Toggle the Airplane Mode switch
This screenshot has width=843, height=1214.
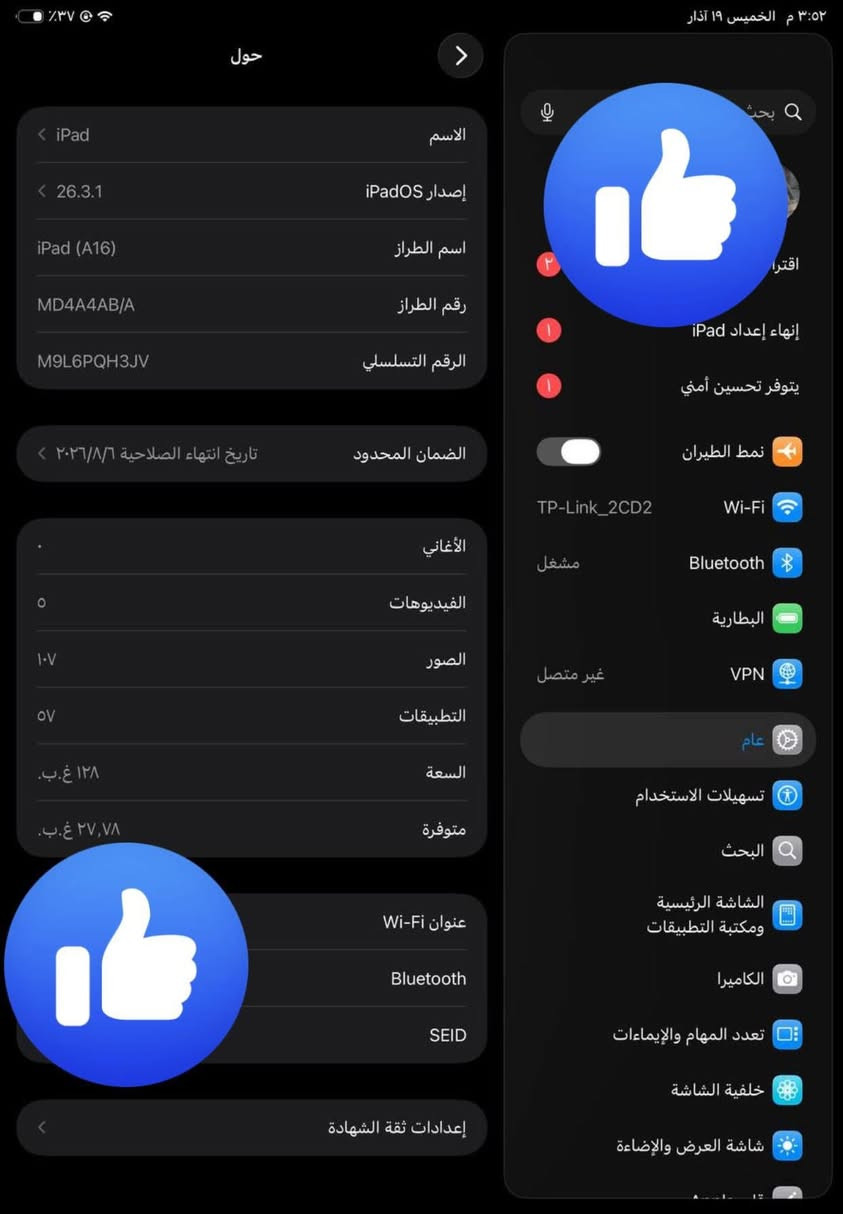(x=569, y=452)
